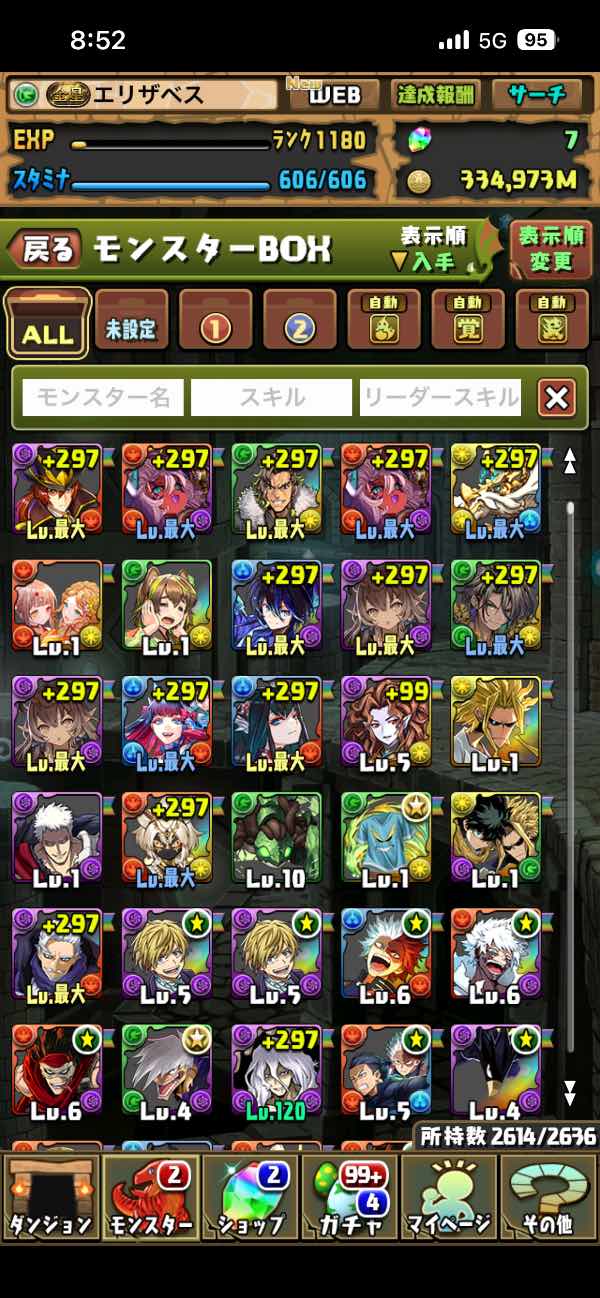600x1298 pixels.
Task: Switch to box folder 1 tab
Action: [x=216, y=323]
